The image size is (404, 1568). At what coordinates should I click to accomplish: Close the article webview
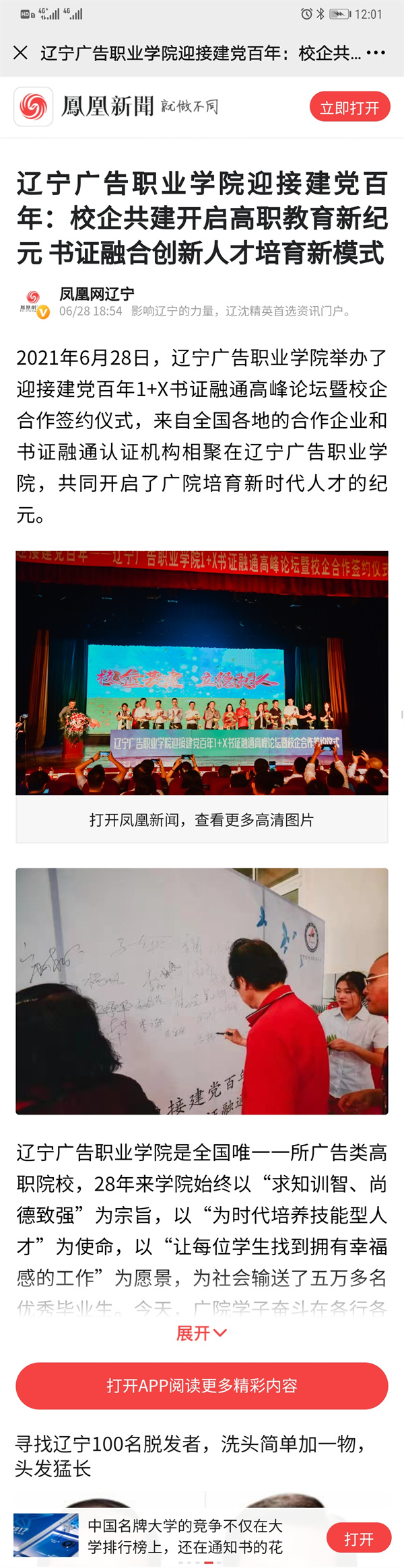click(20, 52)
